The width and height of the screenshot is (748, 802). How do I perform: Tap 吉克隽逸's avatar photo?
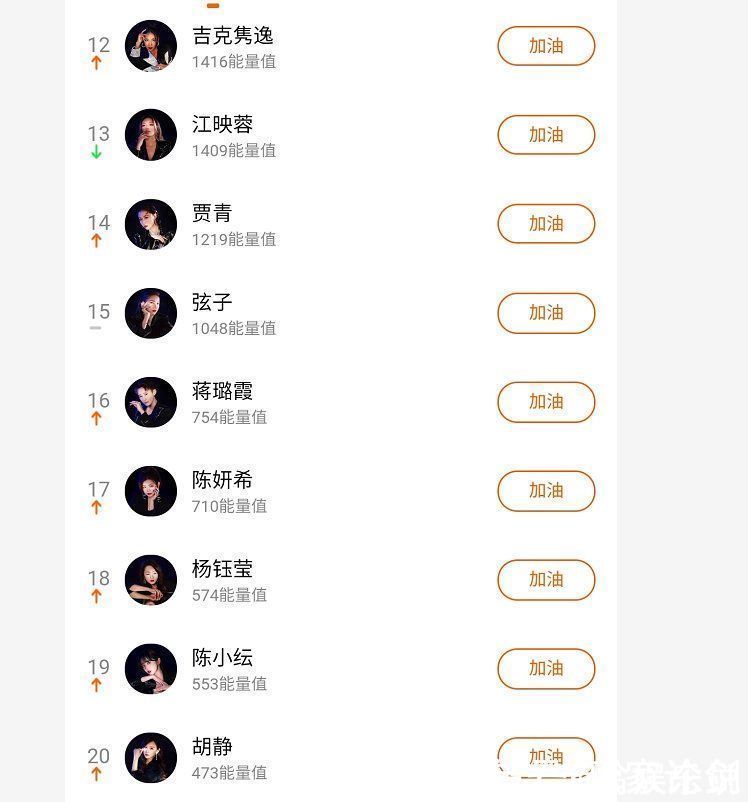(x=151, y=46)
